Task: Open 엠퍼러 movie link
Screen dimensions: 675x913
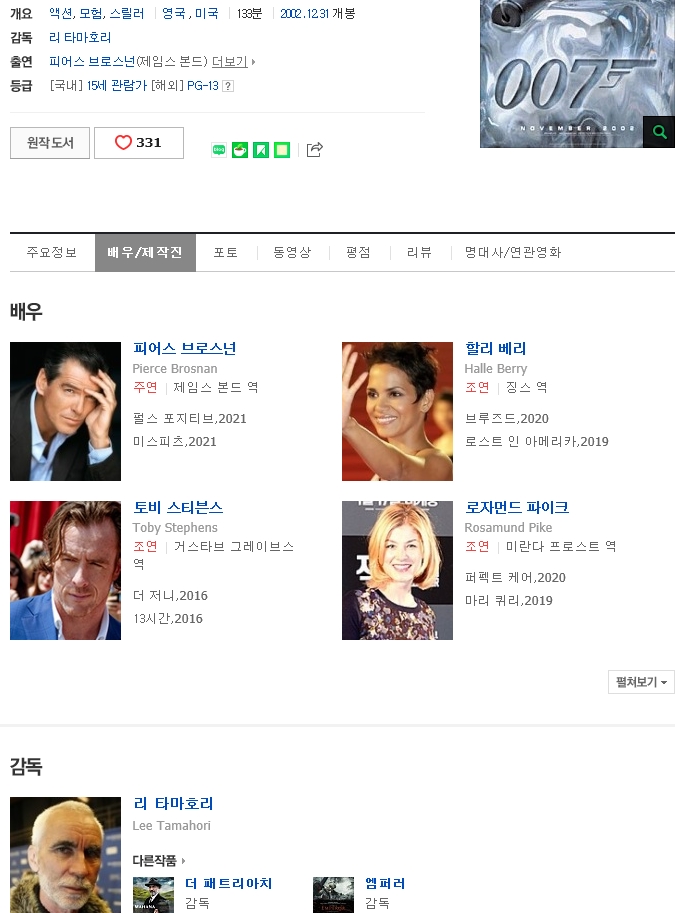Action: point(385,884)
